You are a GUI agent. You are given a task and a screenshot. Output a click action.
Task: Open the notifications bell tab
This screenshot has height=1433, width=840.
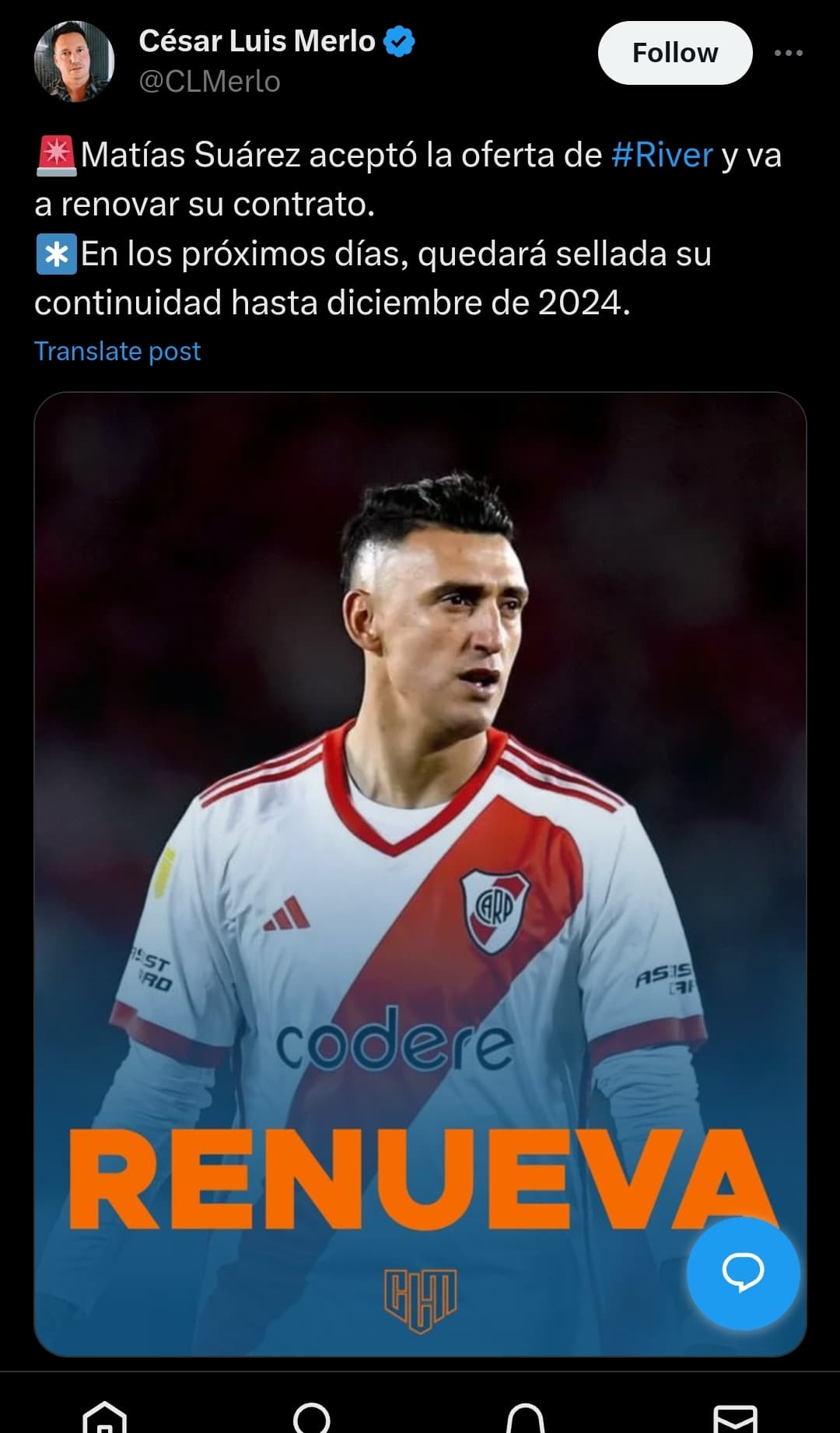click(526, 1417)
